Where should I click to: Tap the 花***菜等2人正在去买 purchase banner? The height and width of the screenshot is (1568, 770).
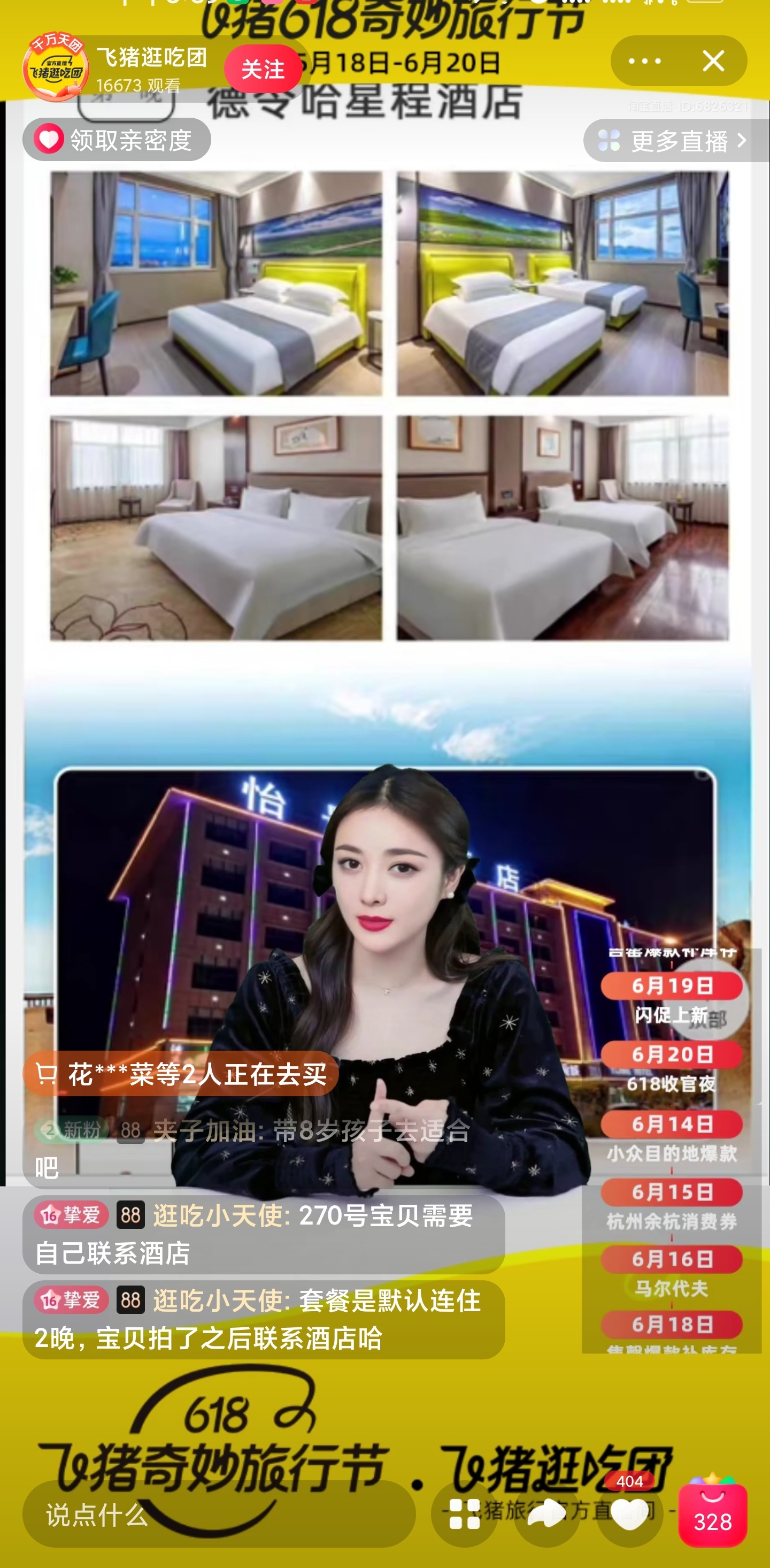[181, 1074]
